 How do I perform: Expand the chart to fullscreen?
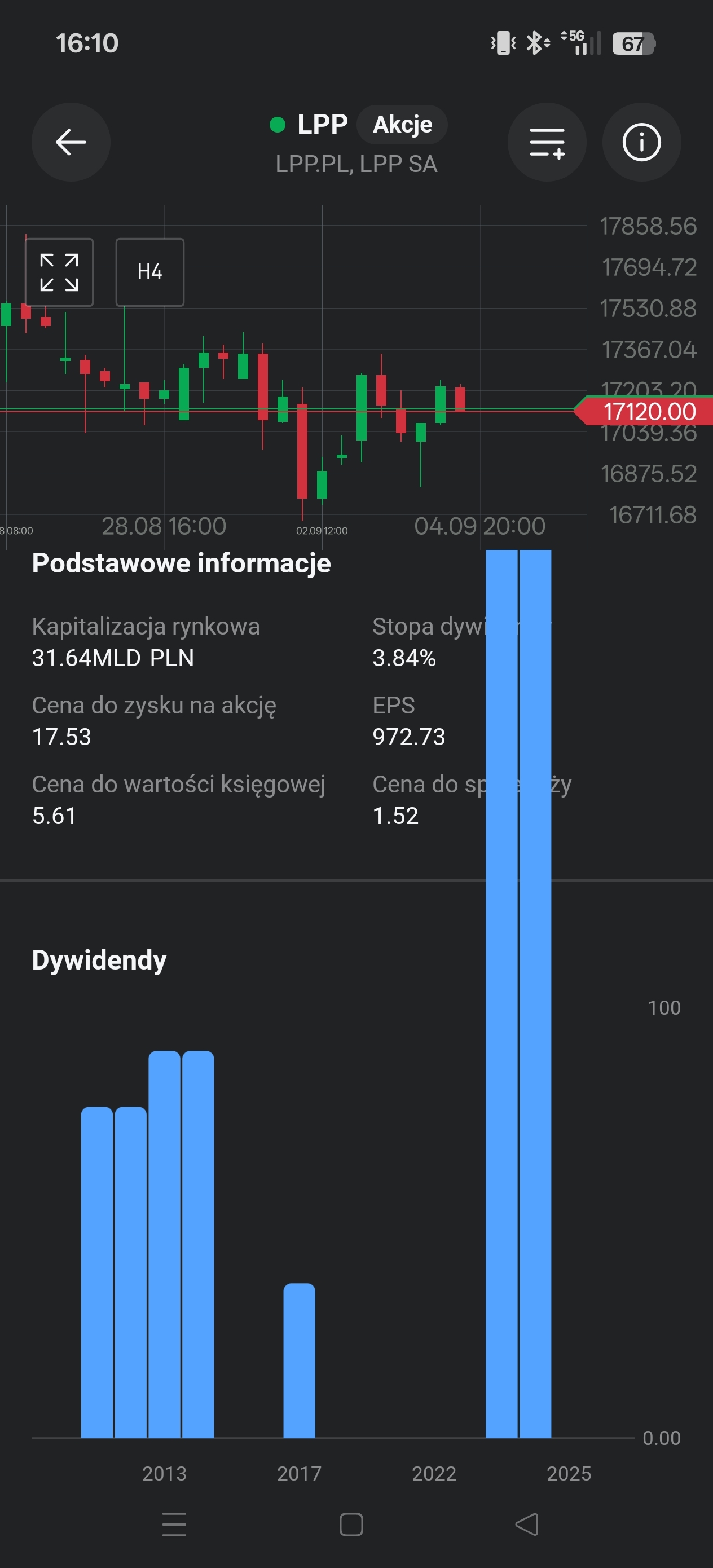click(x=59, y=272)
